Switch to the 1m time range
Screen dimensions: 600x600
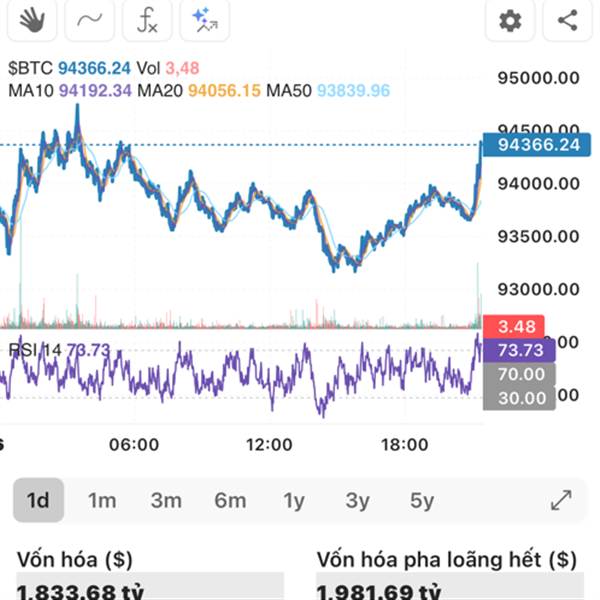(102, 500)
